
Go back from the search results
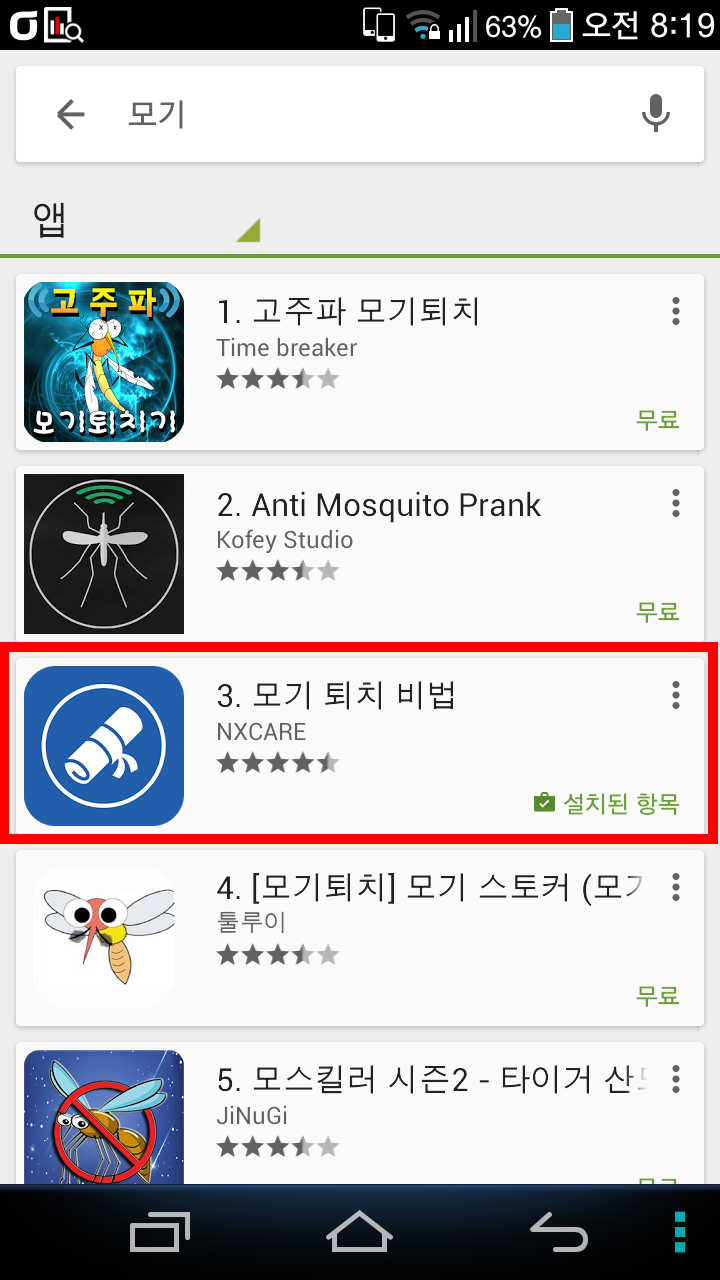(x=70, y=115)
